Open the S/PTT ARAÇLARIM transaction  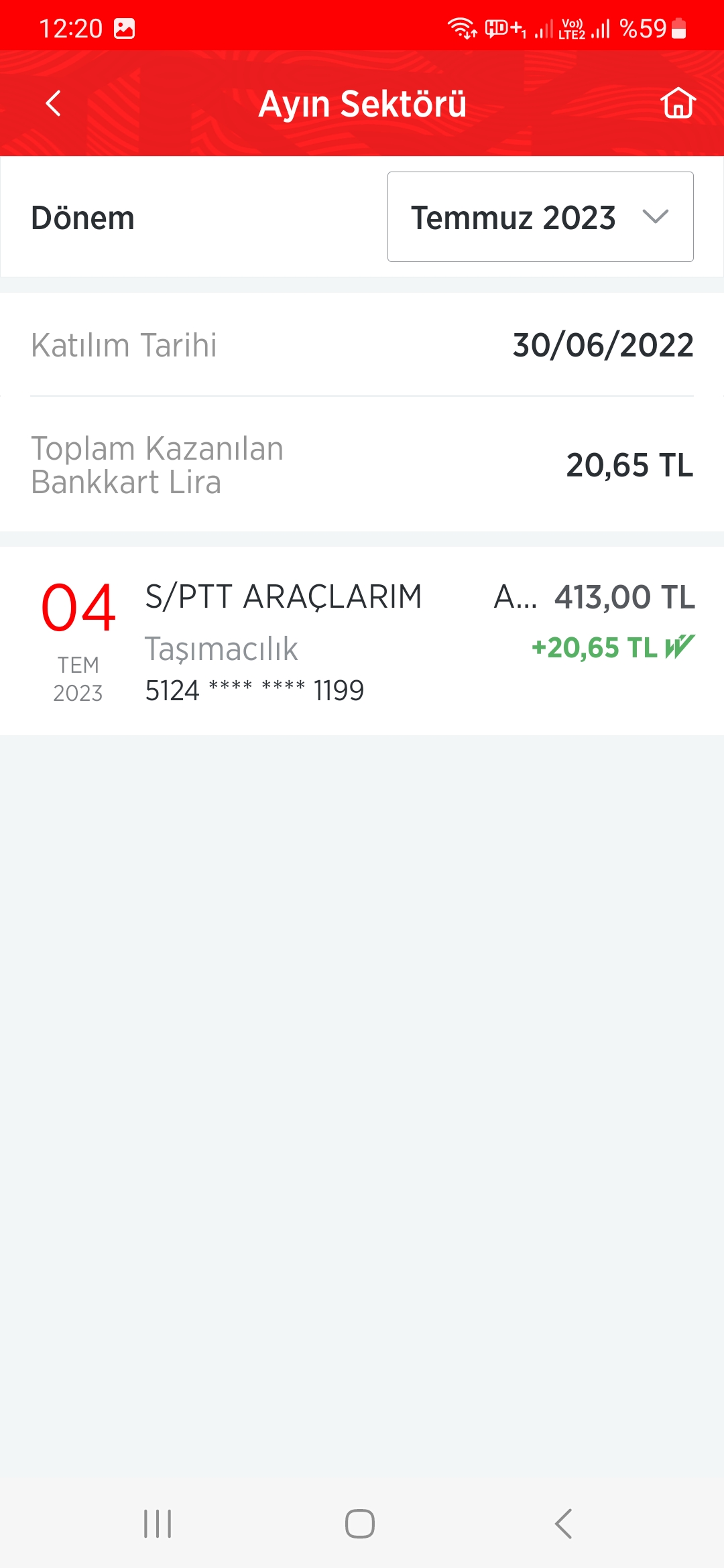pyautogui.click(x=362, y=641)
